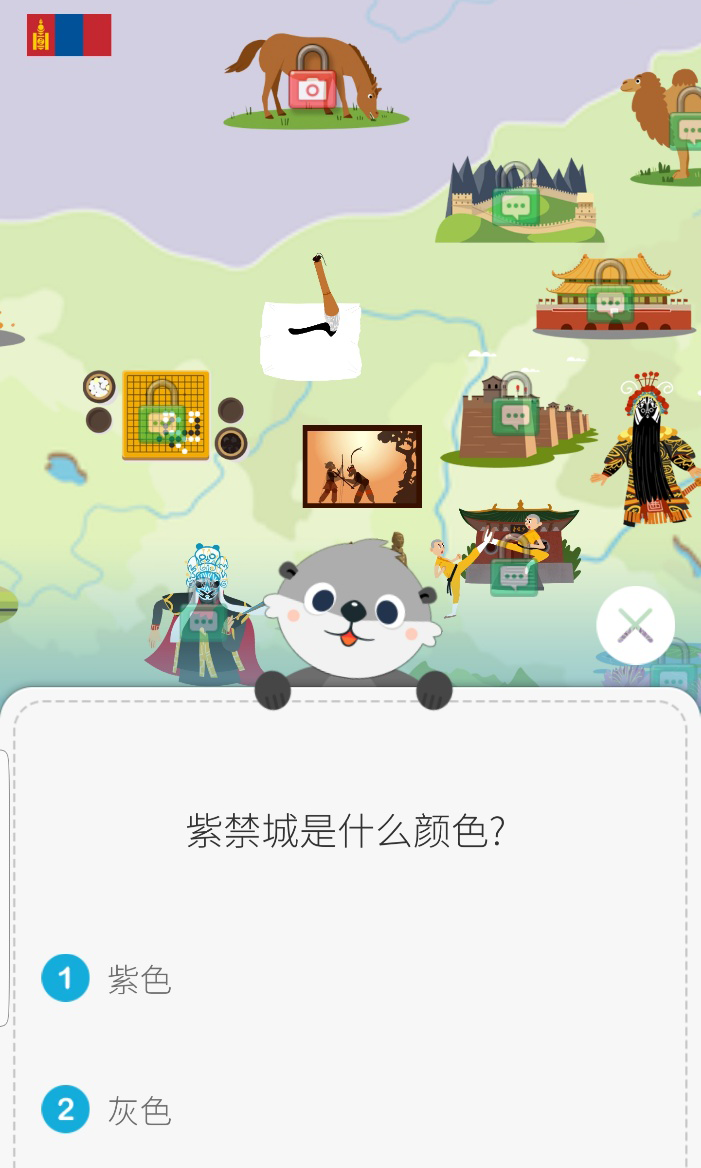This screenshot has width=701, height=1168.
Task: Open the locked Great Wall mountain item
Action: click(519, 200)
